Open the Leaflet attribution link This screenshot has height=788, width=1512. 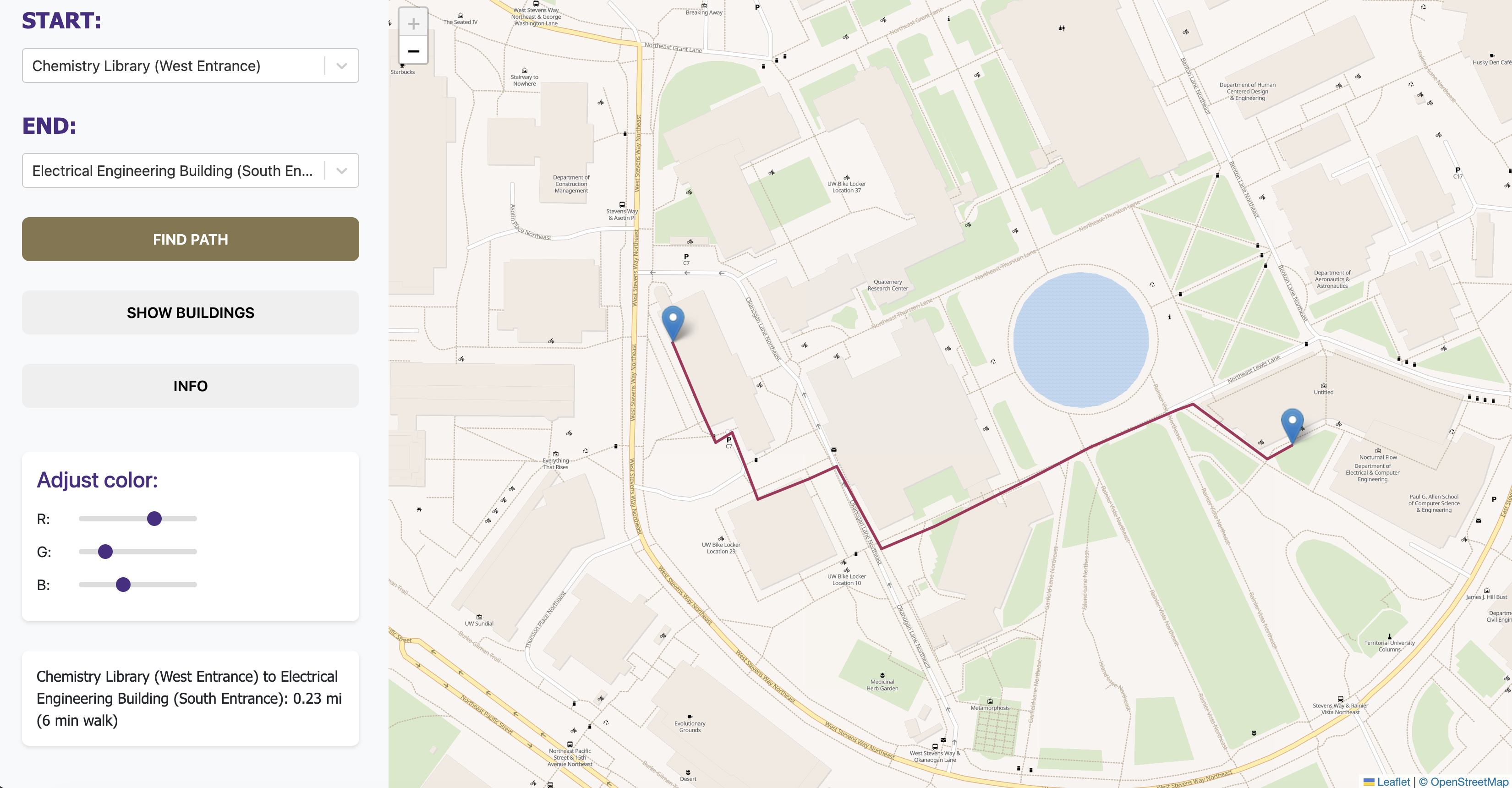pyautogui.click(x=1392, y=782)
